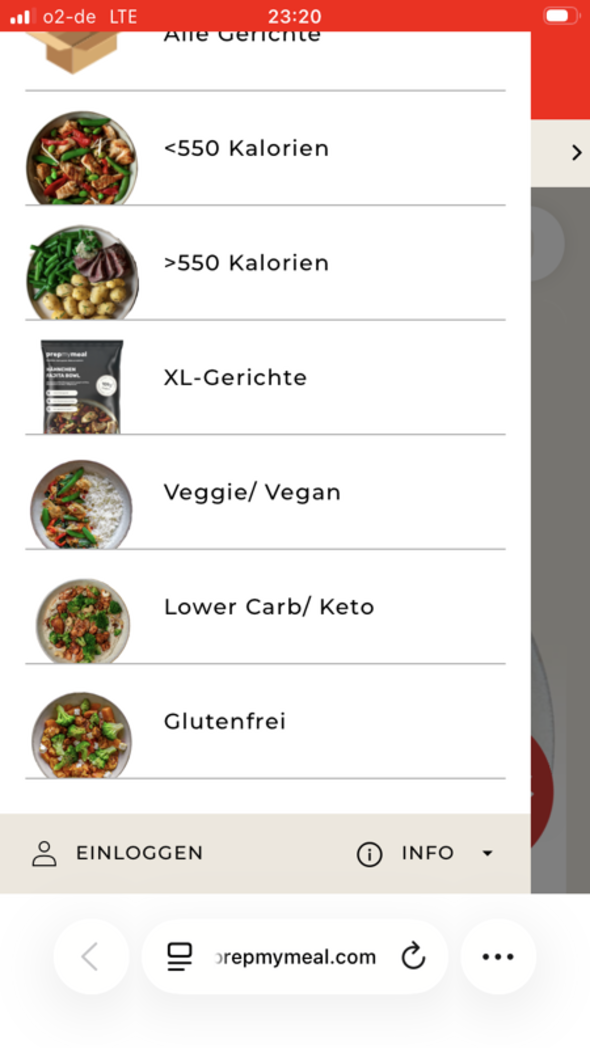Image resolution: width=590 pixels, height=1048 pixels.
Task: Show Glutenfrei meals
Action: [265, 722]
